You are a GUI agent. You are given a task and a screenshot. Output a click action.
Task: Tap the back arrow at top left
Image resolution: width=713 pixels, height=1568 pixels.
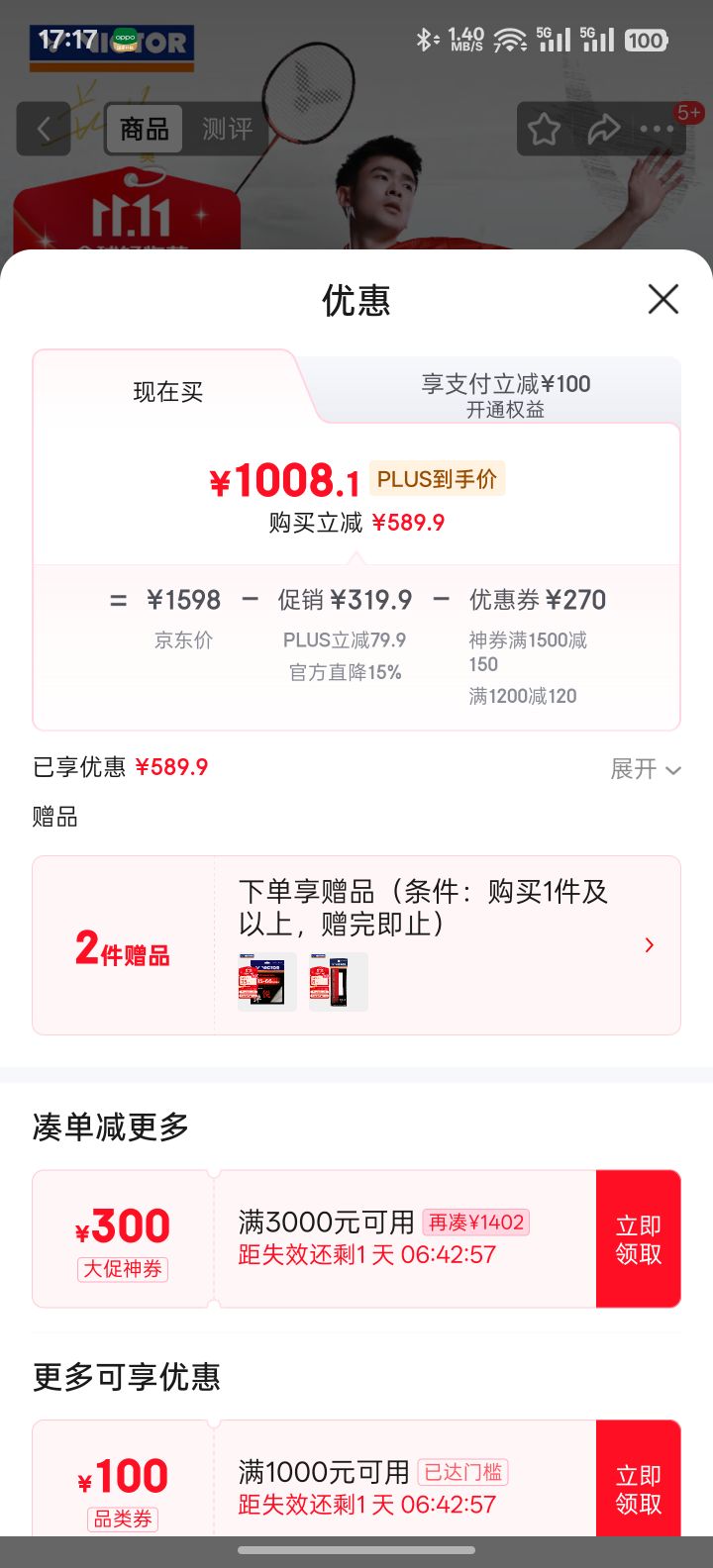(x=44, y=129)
